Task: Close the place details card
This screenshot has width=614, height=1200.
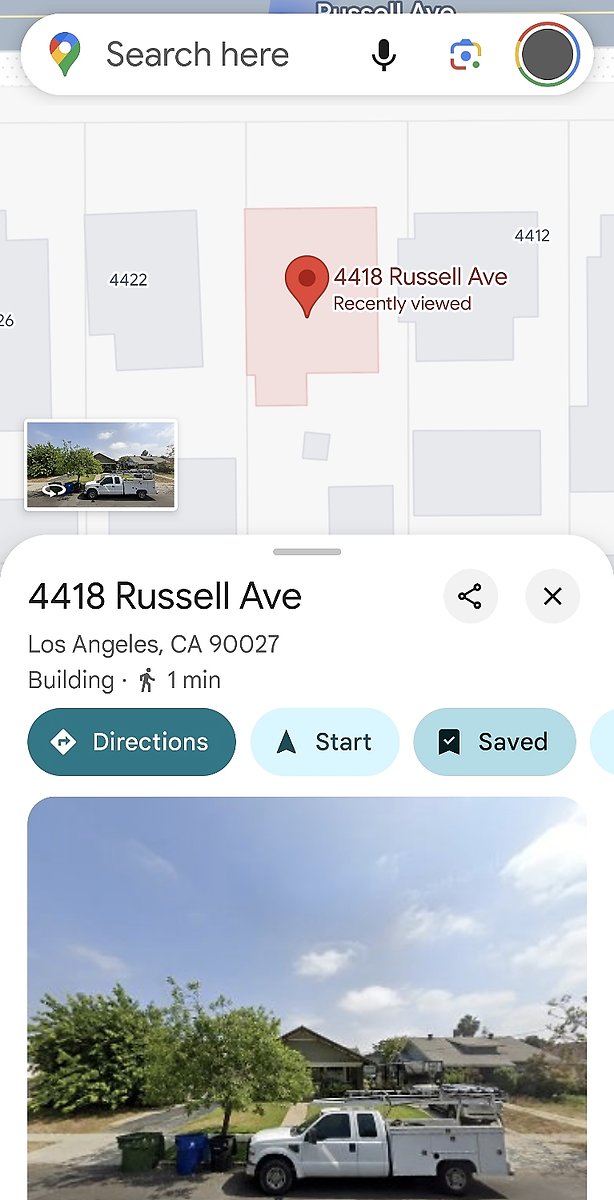Action: point(552,597)
